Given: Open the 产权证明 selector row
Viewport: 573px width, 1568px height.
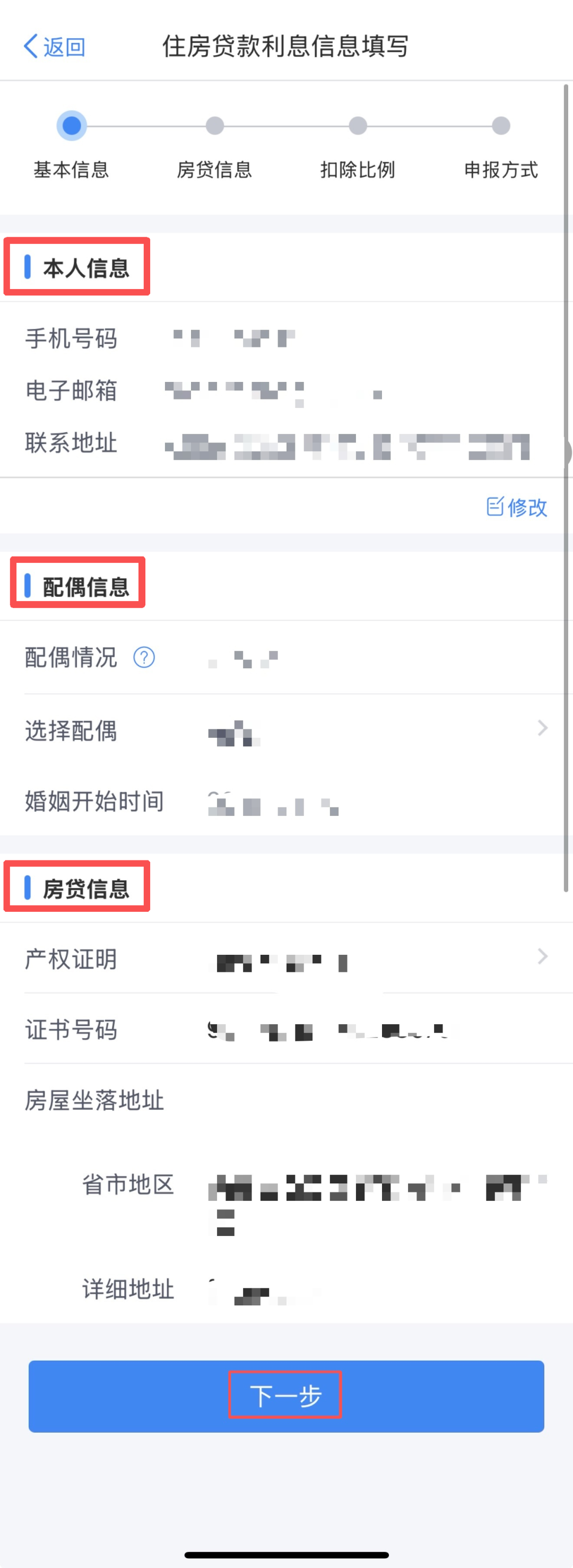Looking at the screenshot, I should click(286, 958).
